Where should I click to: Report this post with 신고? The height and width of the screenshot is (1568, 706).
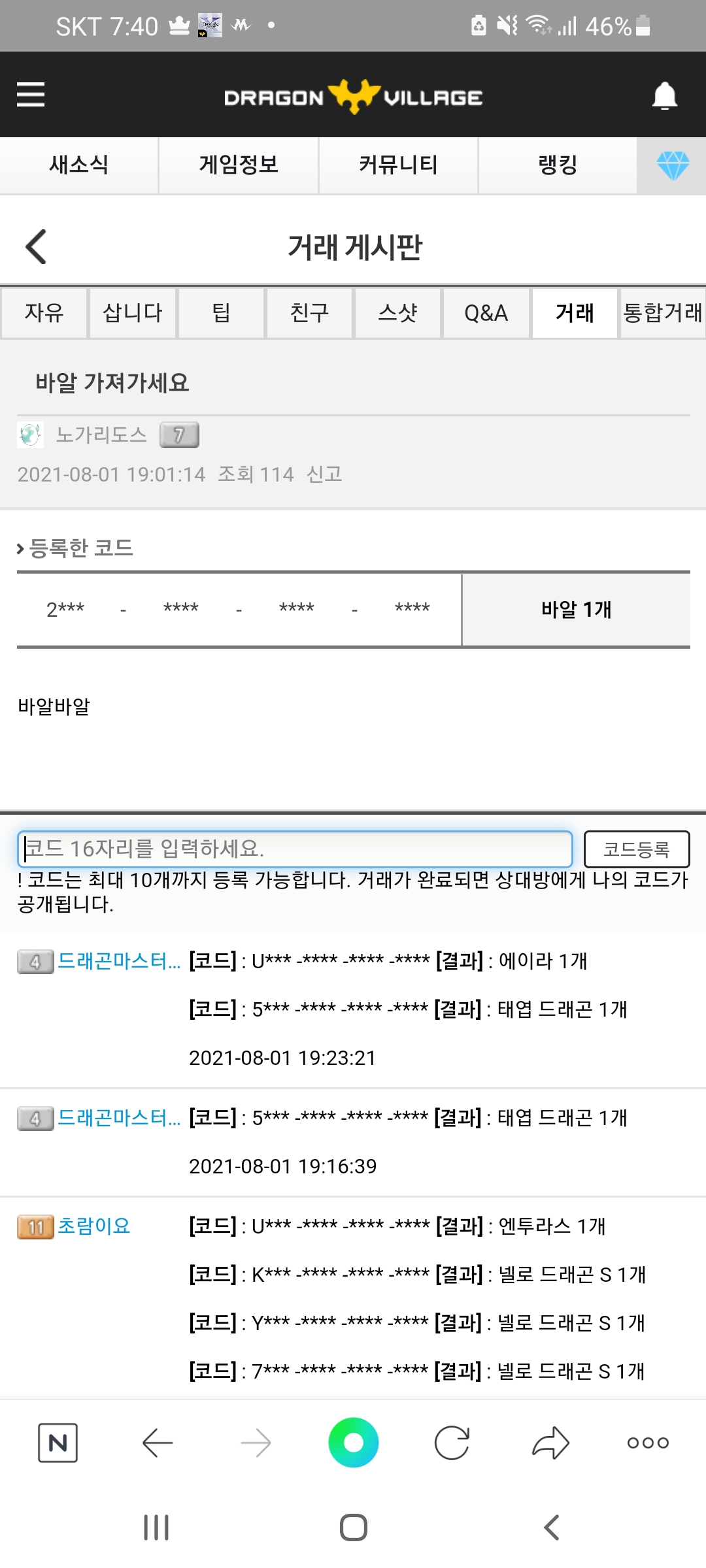[325, 474]
